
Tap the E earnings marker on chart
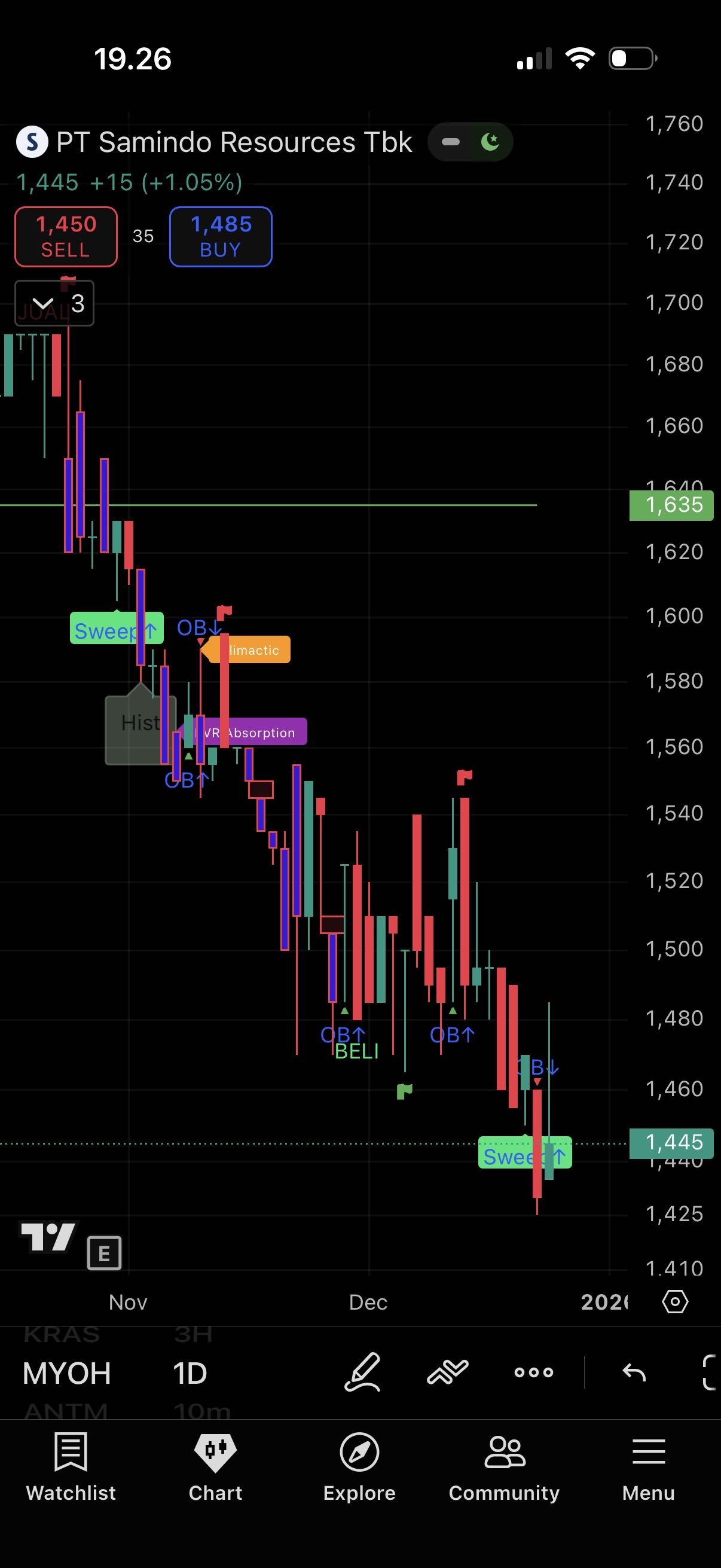tap(104, 1253)
